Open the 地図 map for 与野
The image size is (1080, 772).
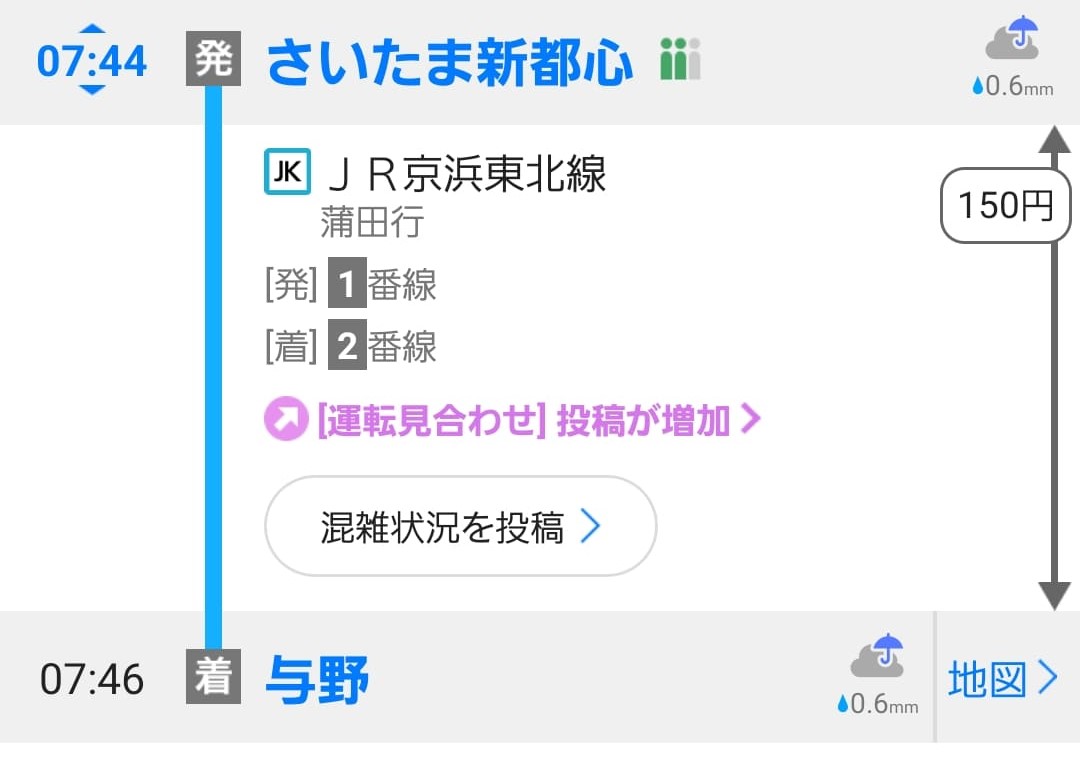click(1002, 680)
